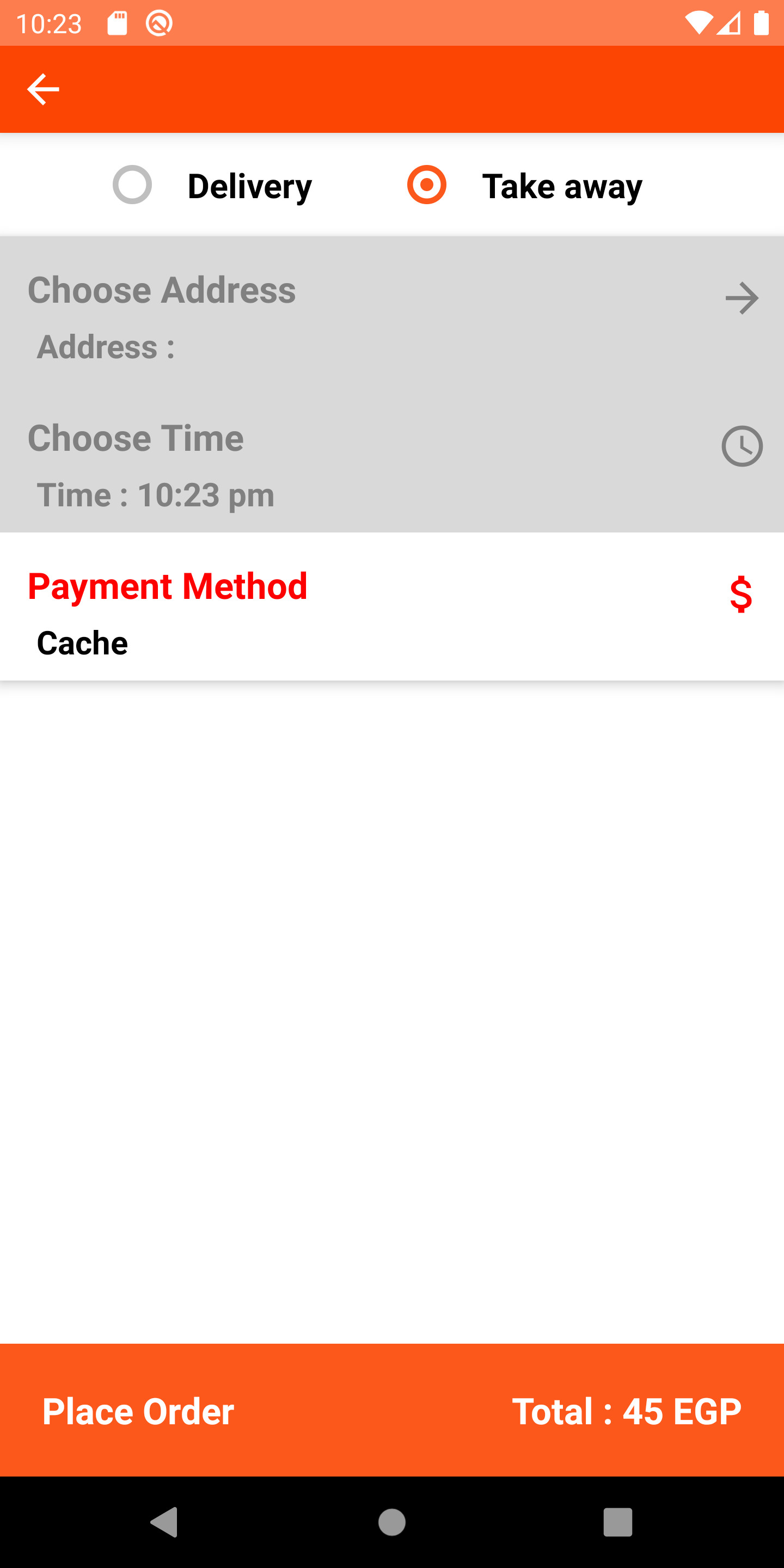Tap the system home button
The image size is (784, 1568).
tap(391, 1522)
